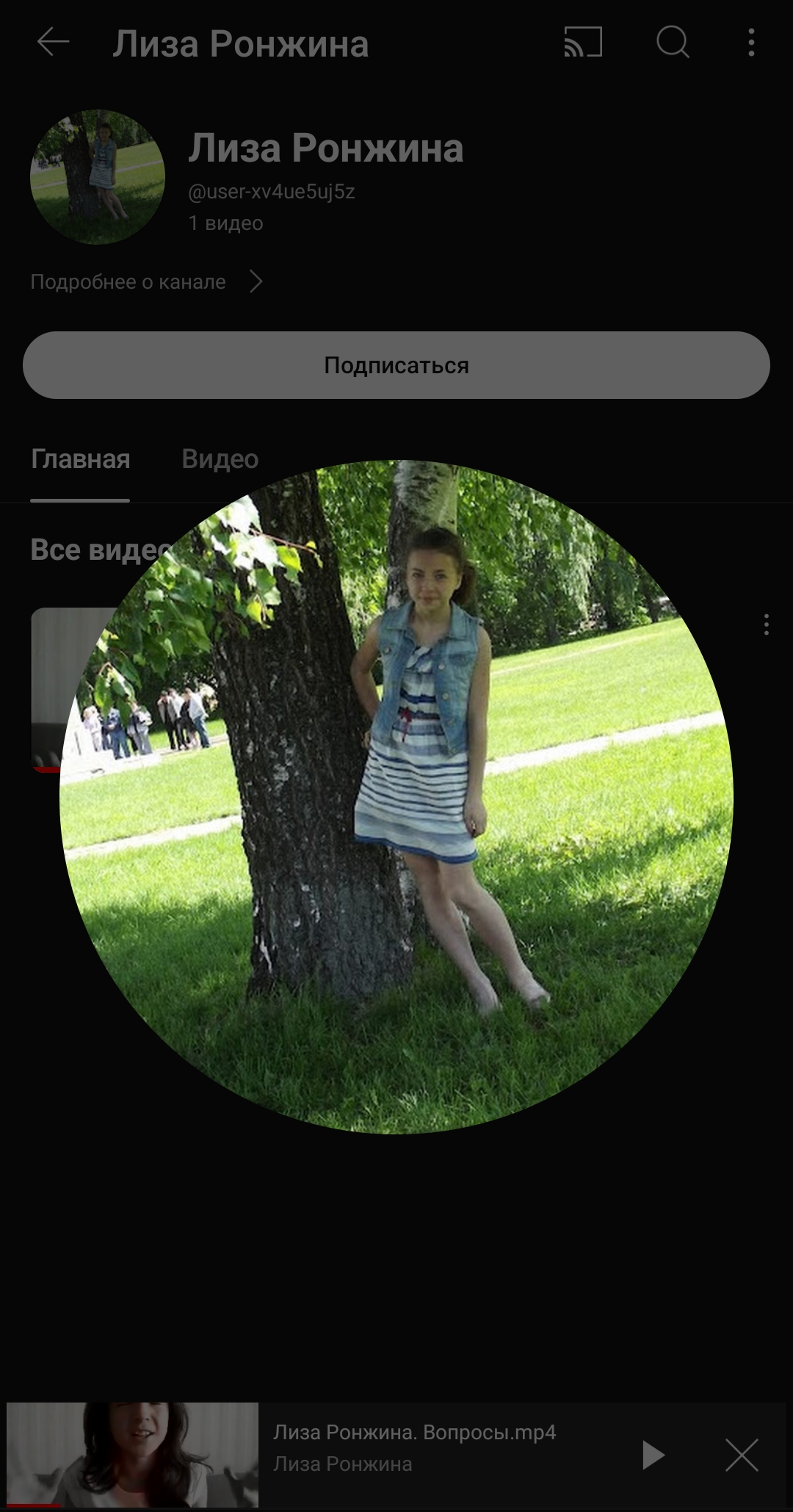The width and height of the screenshot is (793, 1512).
Task: Close the miniplayer
Action: [x=742, y=1455]
